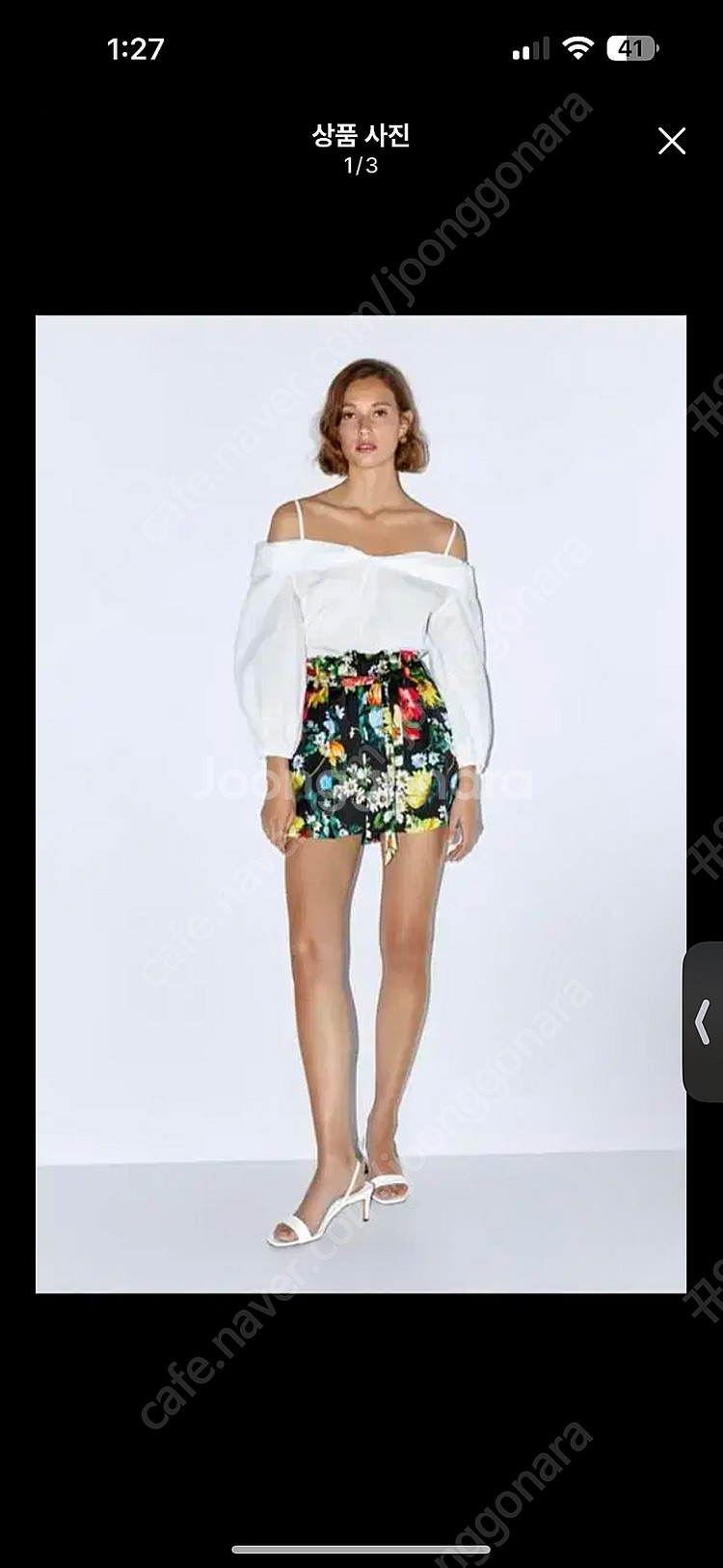Close the product photo viewer
The height and width of the screenshot is (1568, 723).
coord(671,142)
